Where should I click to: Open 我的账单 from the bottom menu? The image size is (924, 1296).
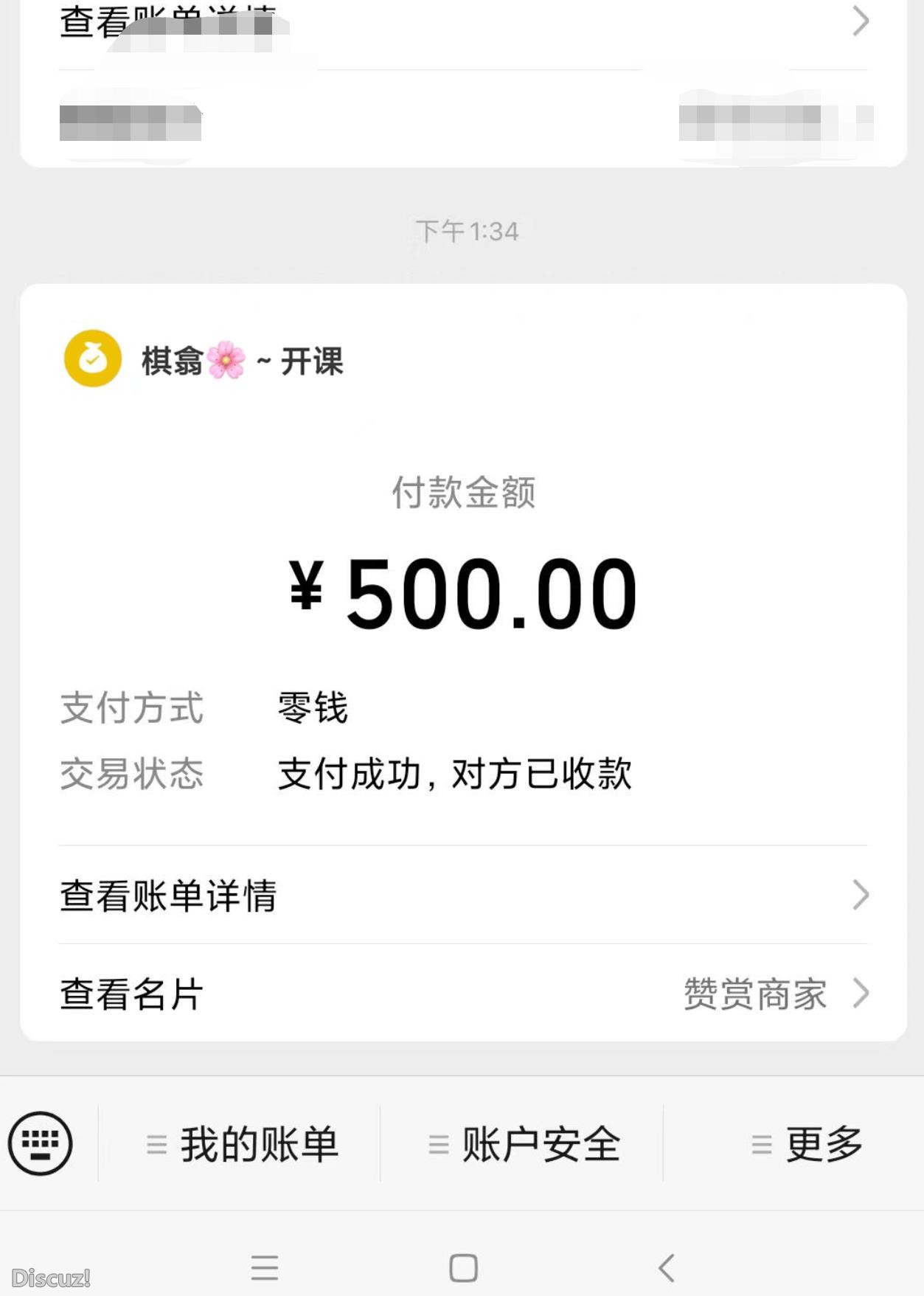(x=260, y=1144)
